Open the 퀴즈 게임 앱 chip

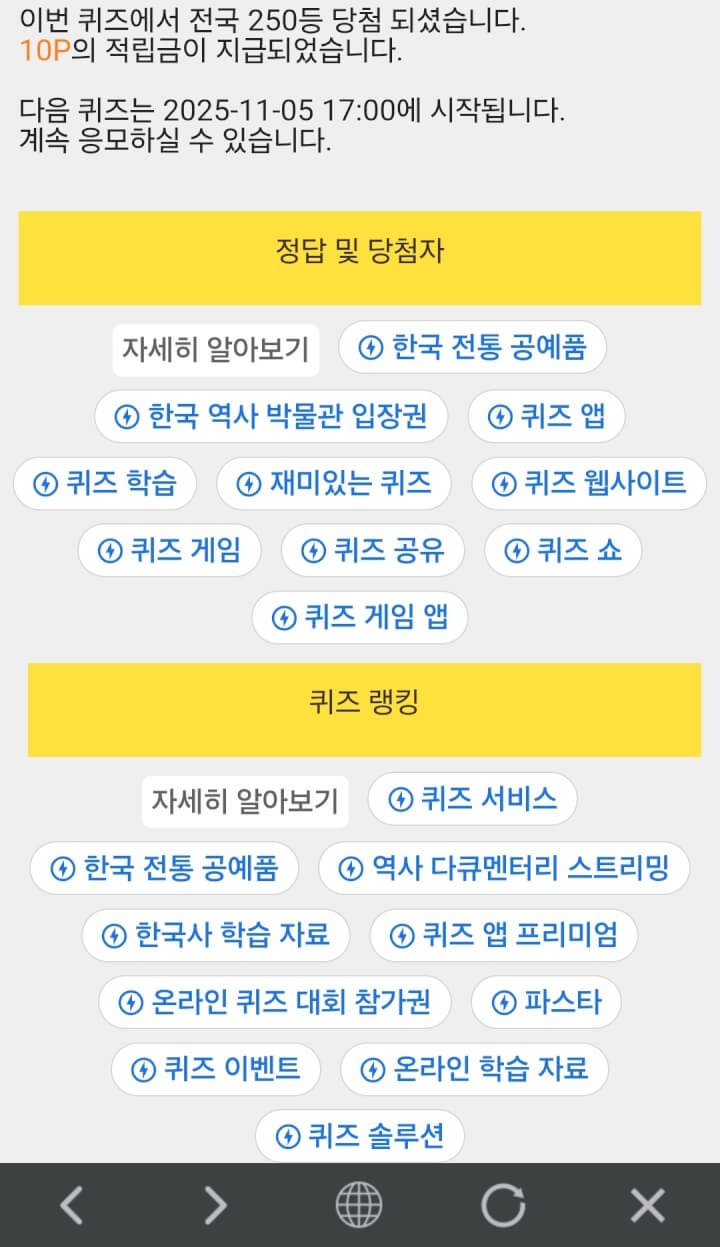360,617
